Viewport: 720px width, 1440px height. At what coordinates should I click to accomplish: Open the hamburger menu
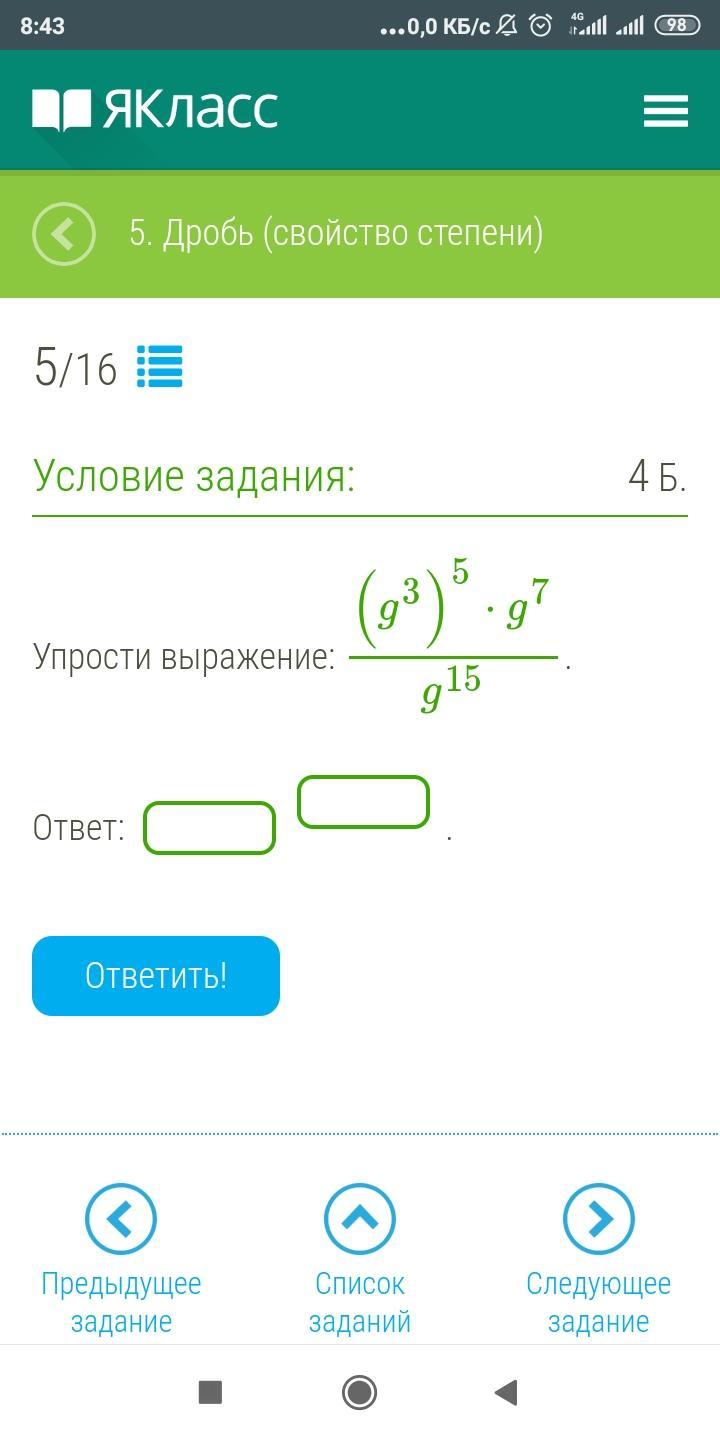point(665,111)
